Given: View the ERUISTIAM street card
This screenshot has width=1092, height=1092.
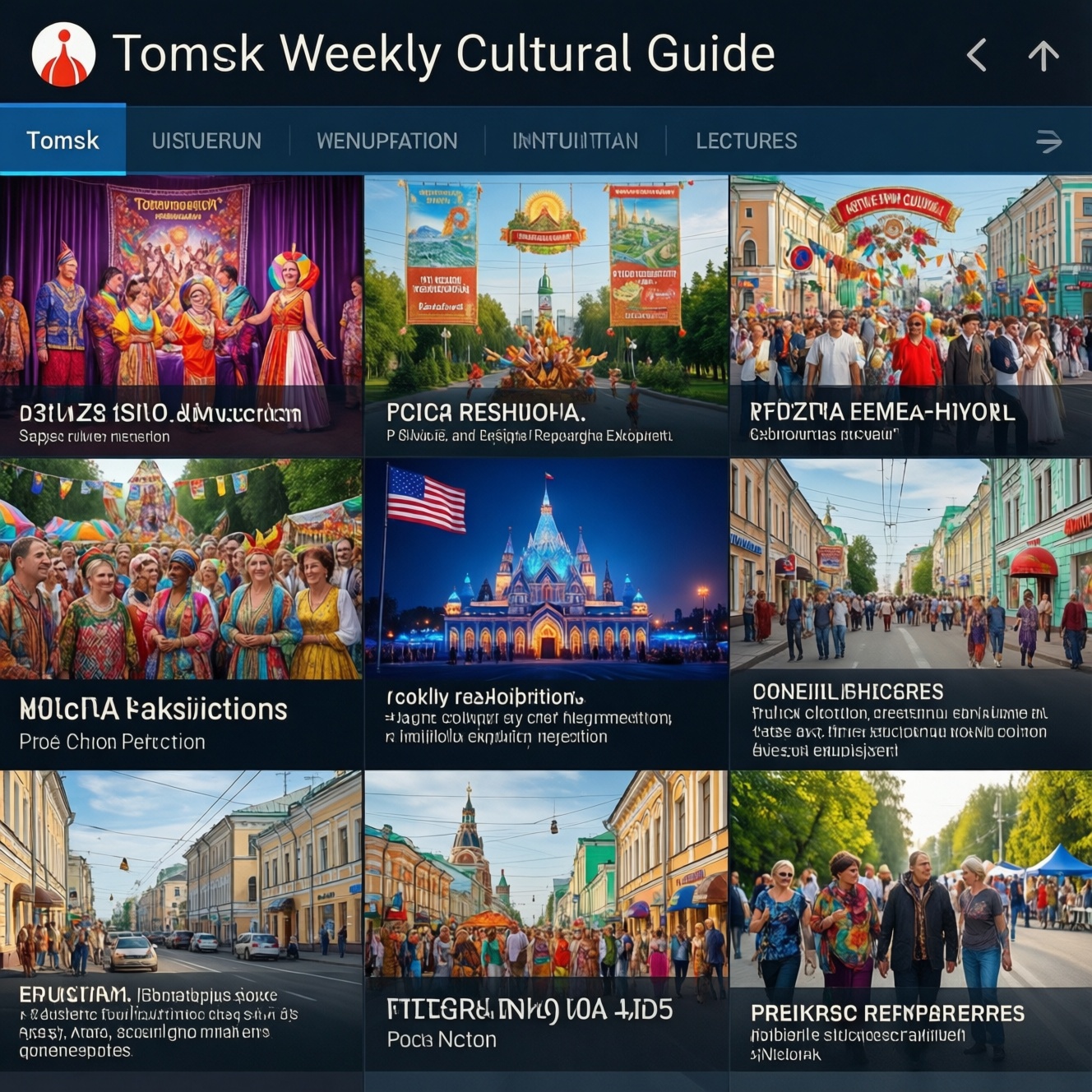Looking at the screenshot, I should click(181, 919).
